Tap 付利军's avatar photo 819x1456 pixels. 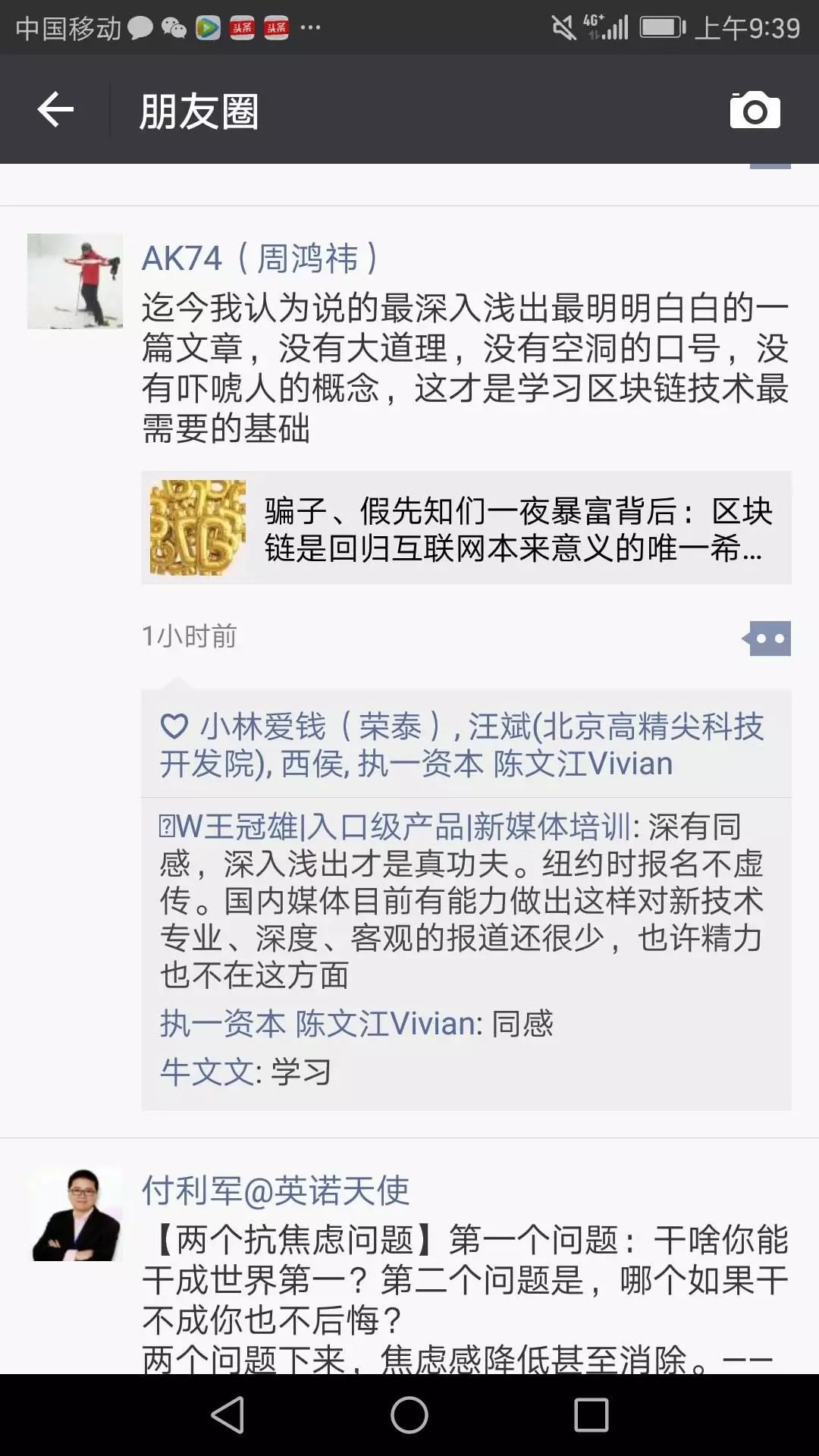point(76,1214)
